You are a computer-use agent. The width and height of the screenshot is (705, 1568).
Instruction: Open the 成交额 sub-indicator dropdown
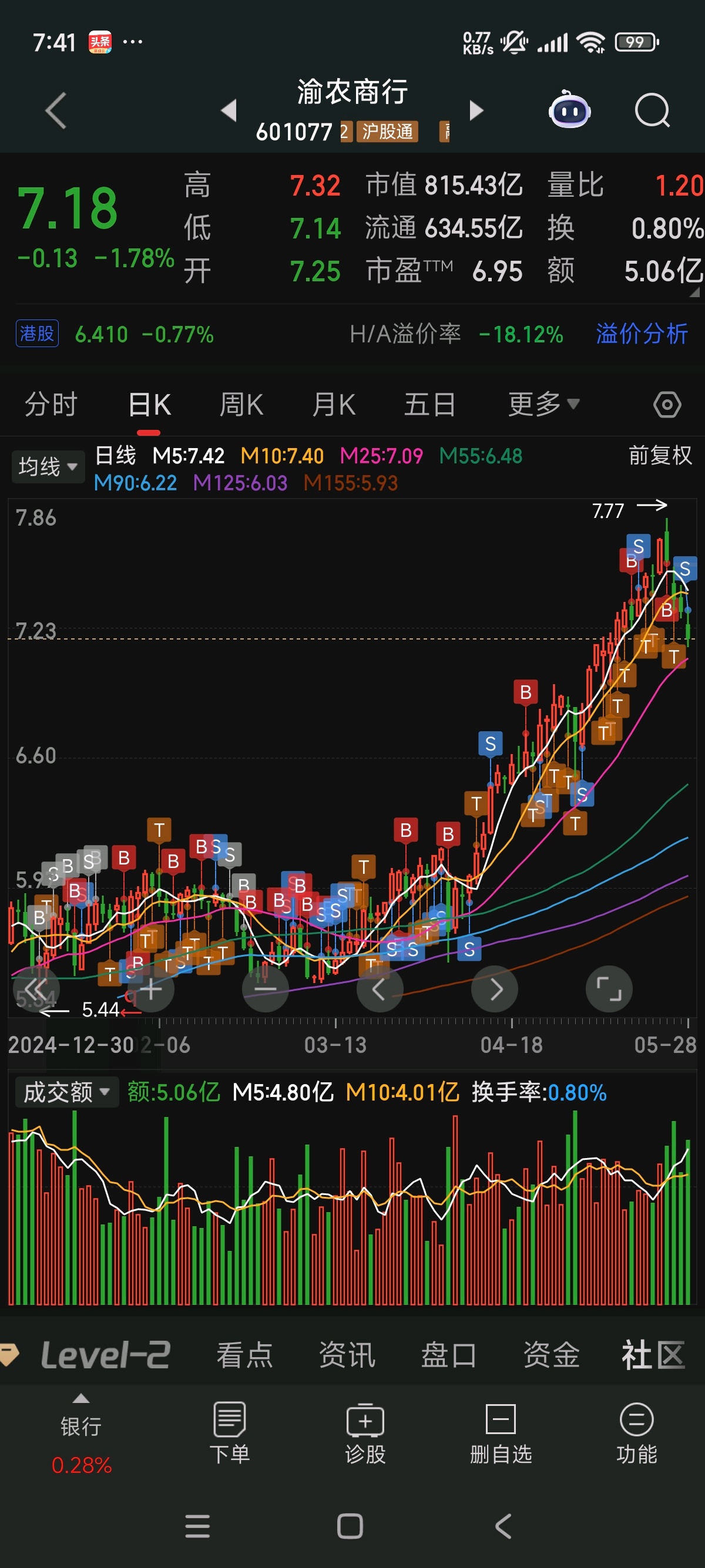click(67, 1092)
